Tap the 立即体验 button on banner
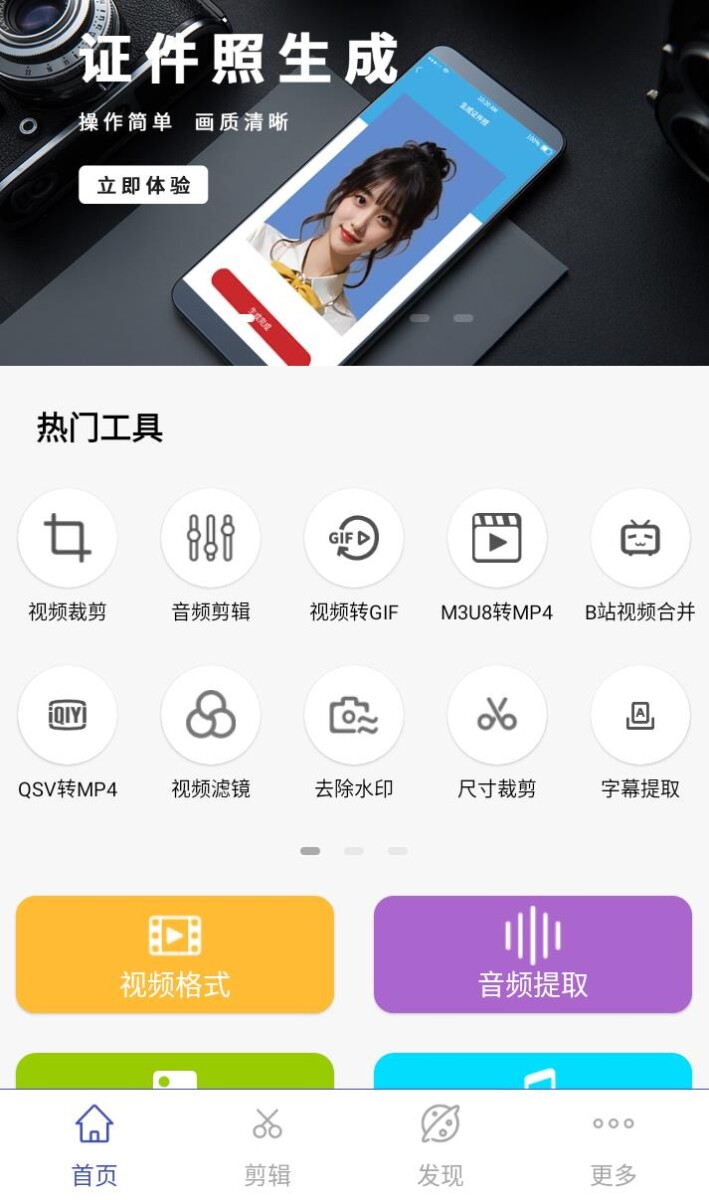Screen dimensions: 709x1200 (143, 185)
